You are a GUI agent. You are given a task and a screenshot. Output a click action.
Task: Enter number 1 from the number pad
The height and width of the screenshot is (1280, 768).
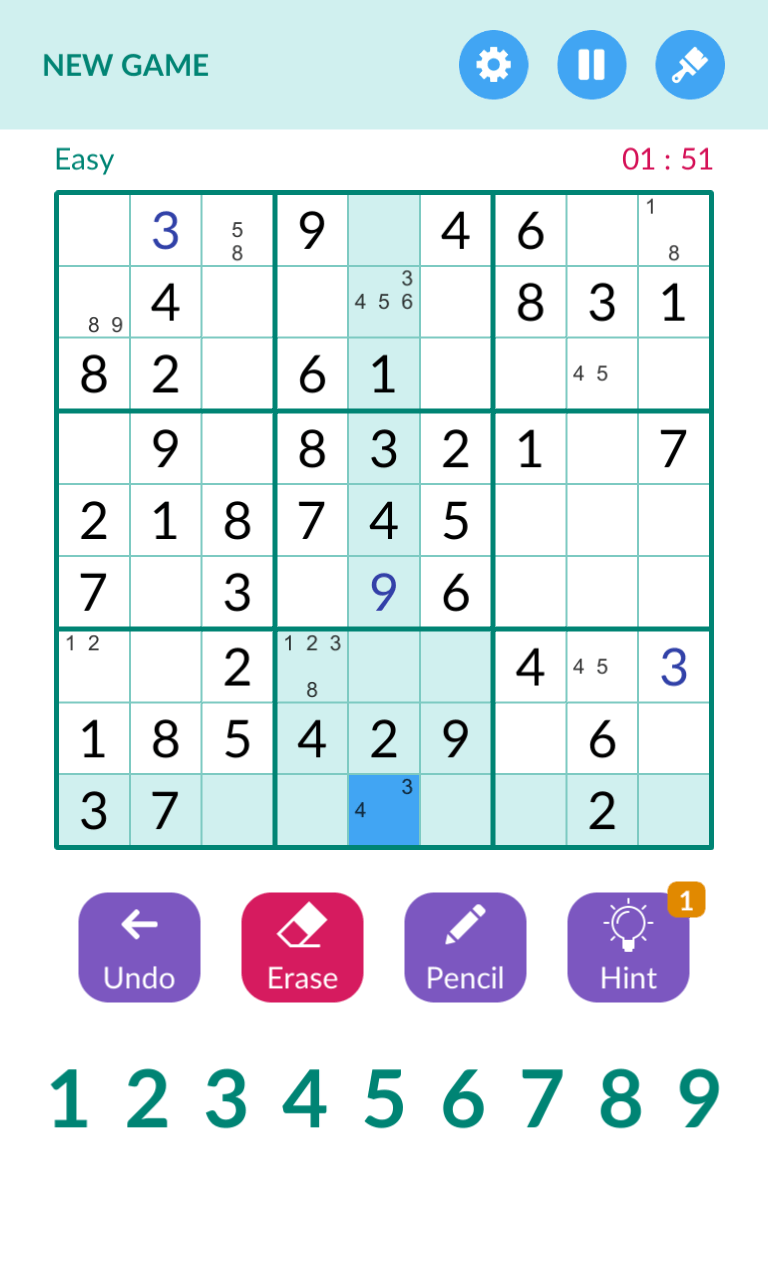69,1098
